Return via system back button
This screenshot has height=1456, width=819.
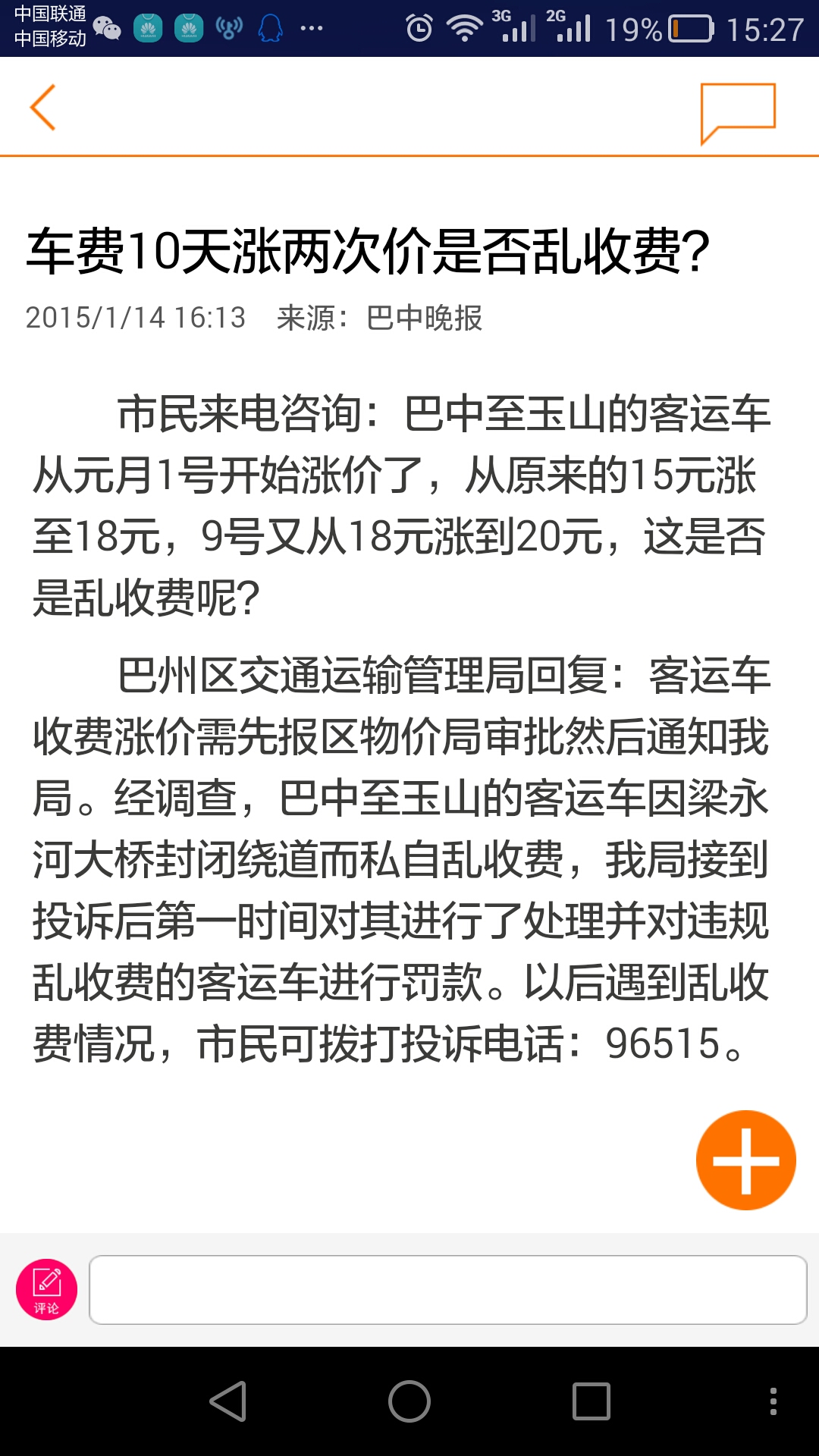(x=227, y=1401)
